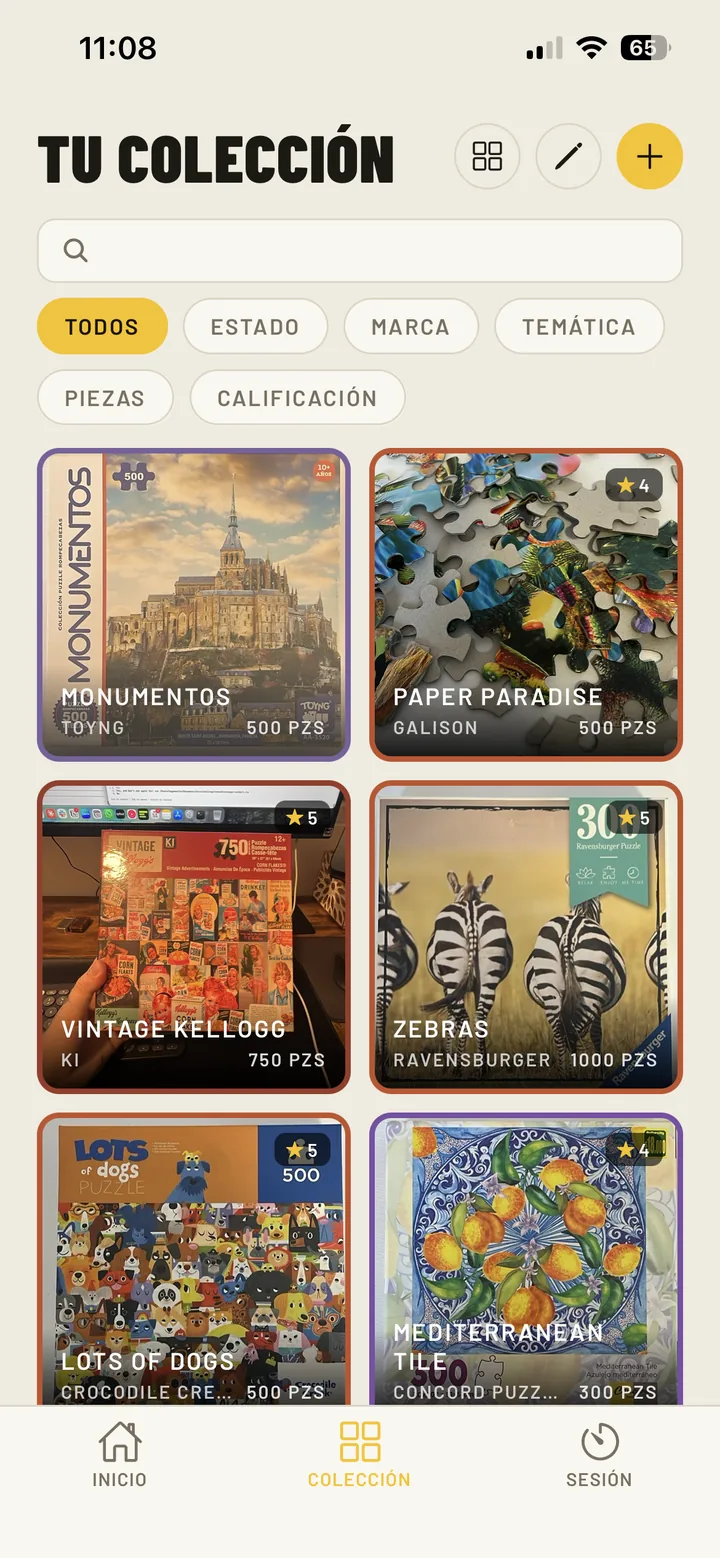Open the Monumentos puzzle card
720x1558 pixels.
pos(194,605)
